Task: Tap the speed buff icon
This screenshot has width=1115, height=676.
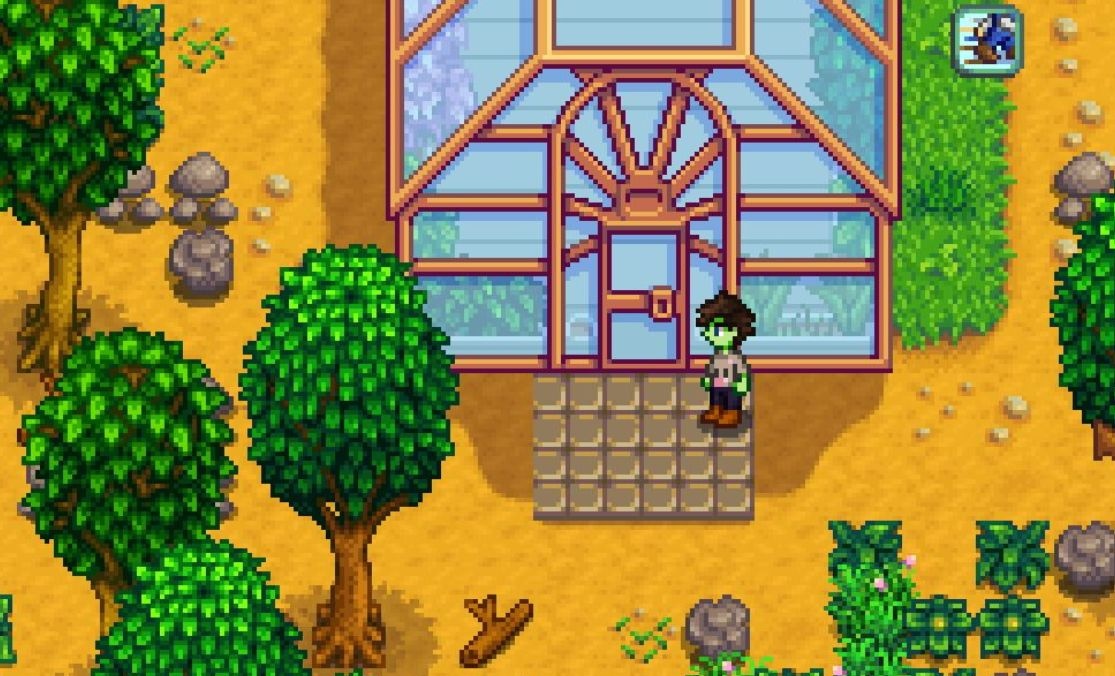Action: pyautogui.click(x=987, y=41)
